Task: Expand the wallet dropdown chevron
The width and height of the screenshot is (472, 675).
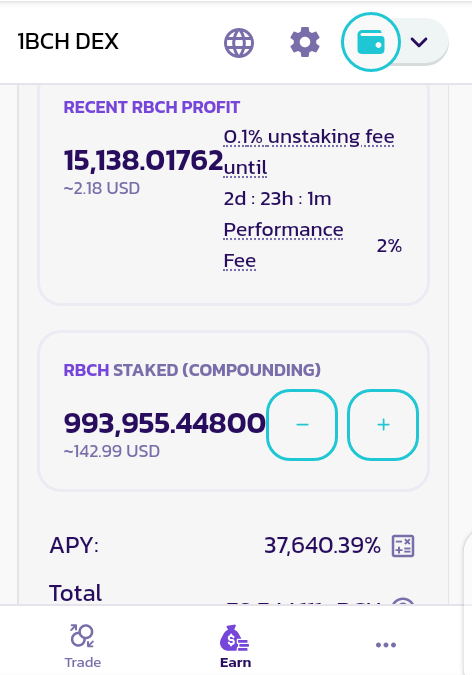Action: click(x=419, y=42)
